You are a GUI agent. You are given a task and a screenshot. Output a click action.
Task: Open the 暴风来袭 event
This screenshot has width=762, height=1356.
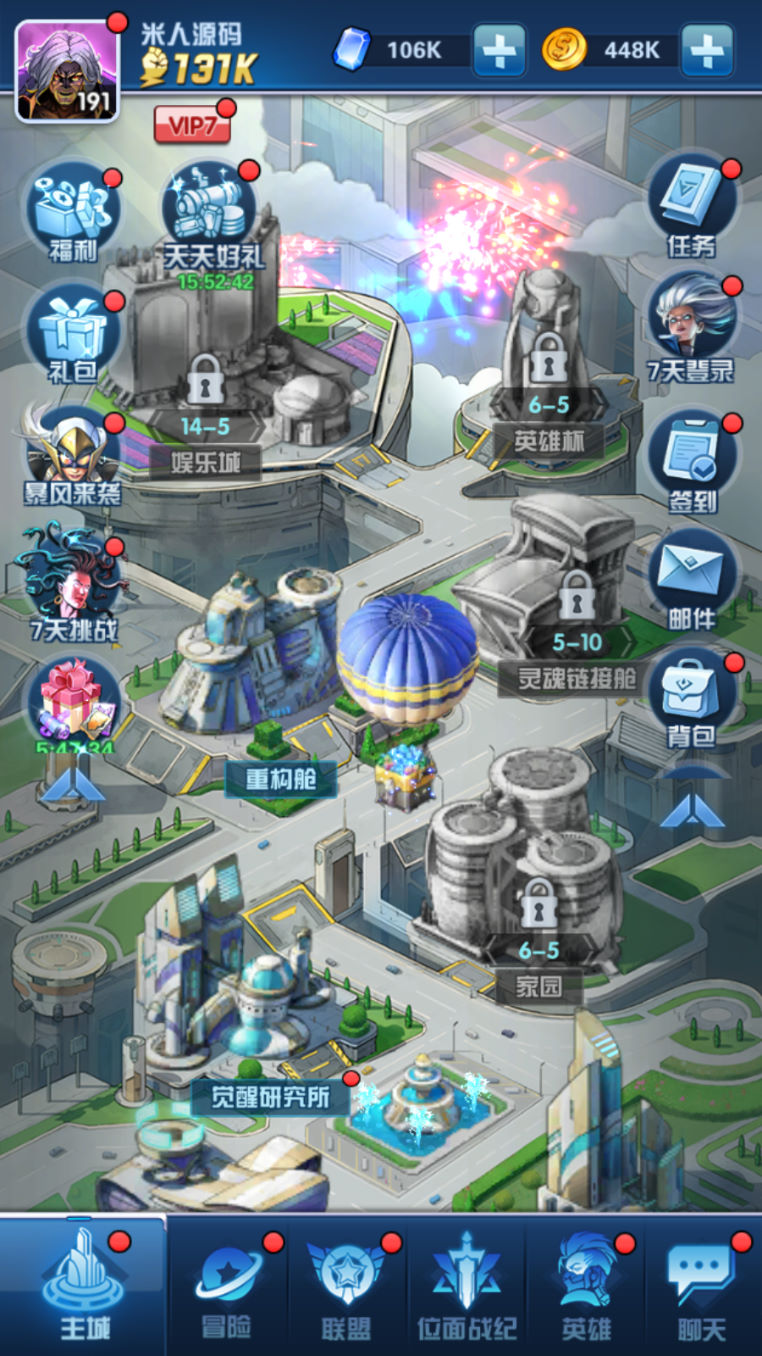click(72, 455)
